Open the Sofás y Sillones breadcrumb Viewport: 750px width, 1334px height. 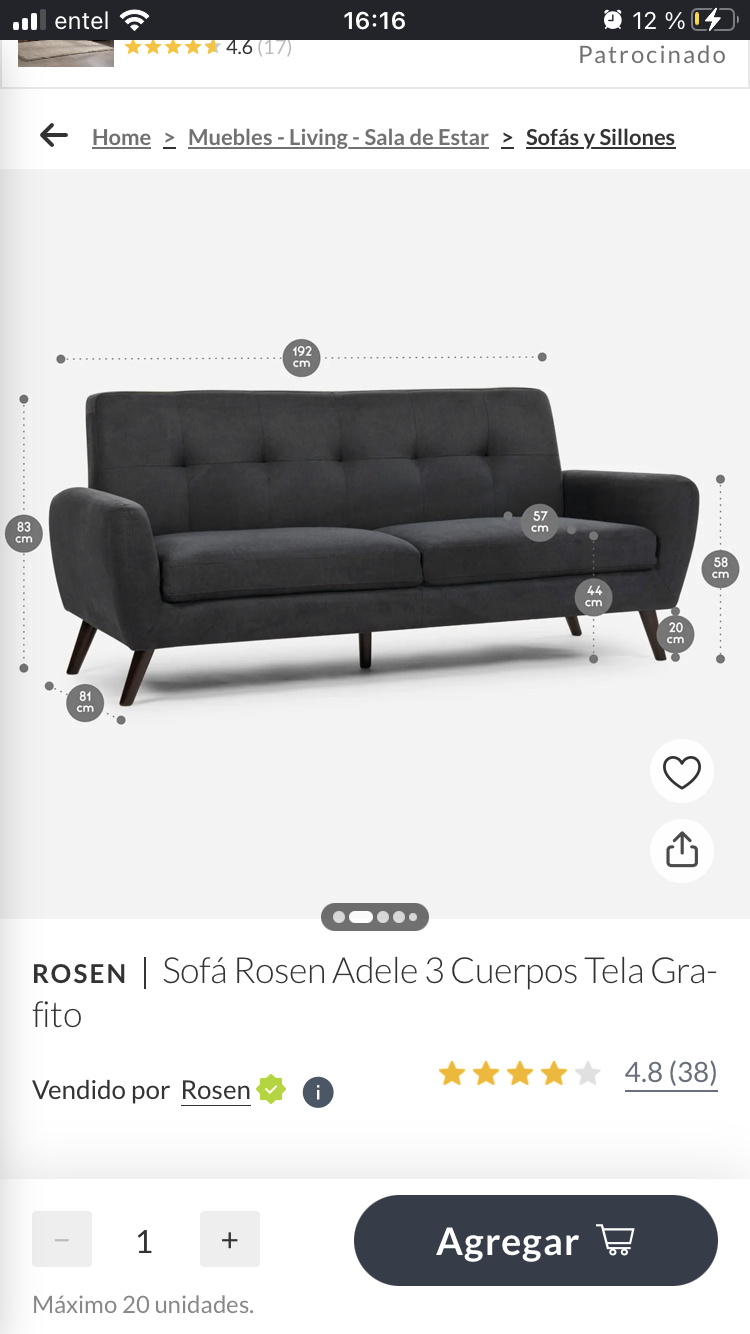(600, 137)
